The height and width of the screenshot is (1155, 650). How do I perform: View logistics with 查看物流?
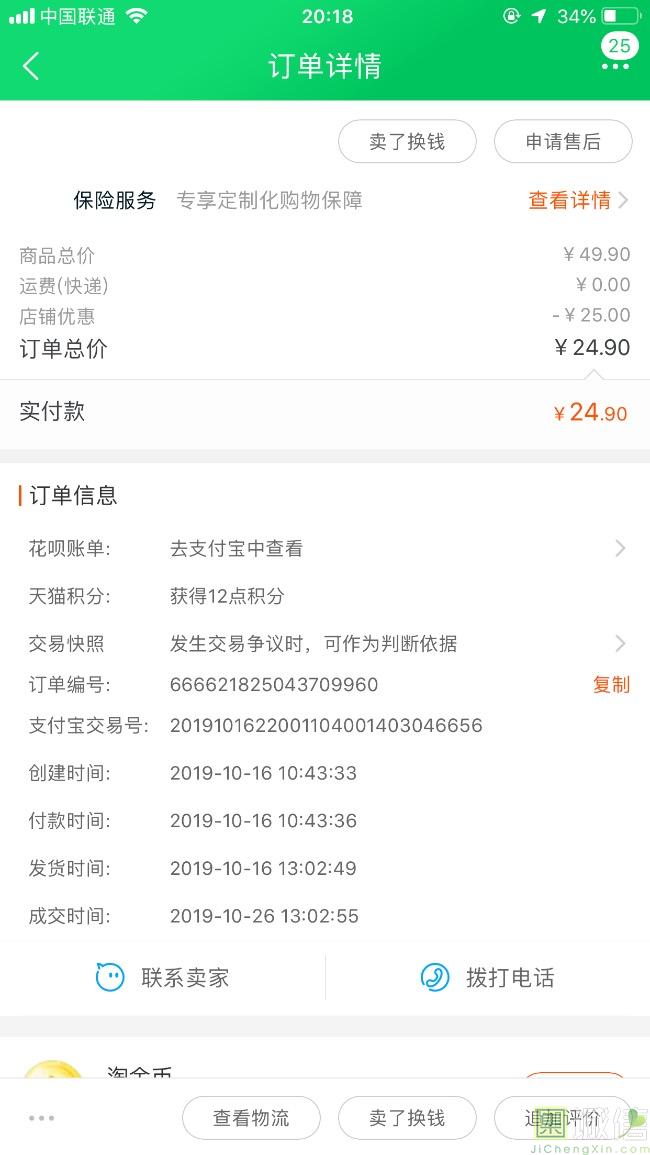tap(251, 1118)
